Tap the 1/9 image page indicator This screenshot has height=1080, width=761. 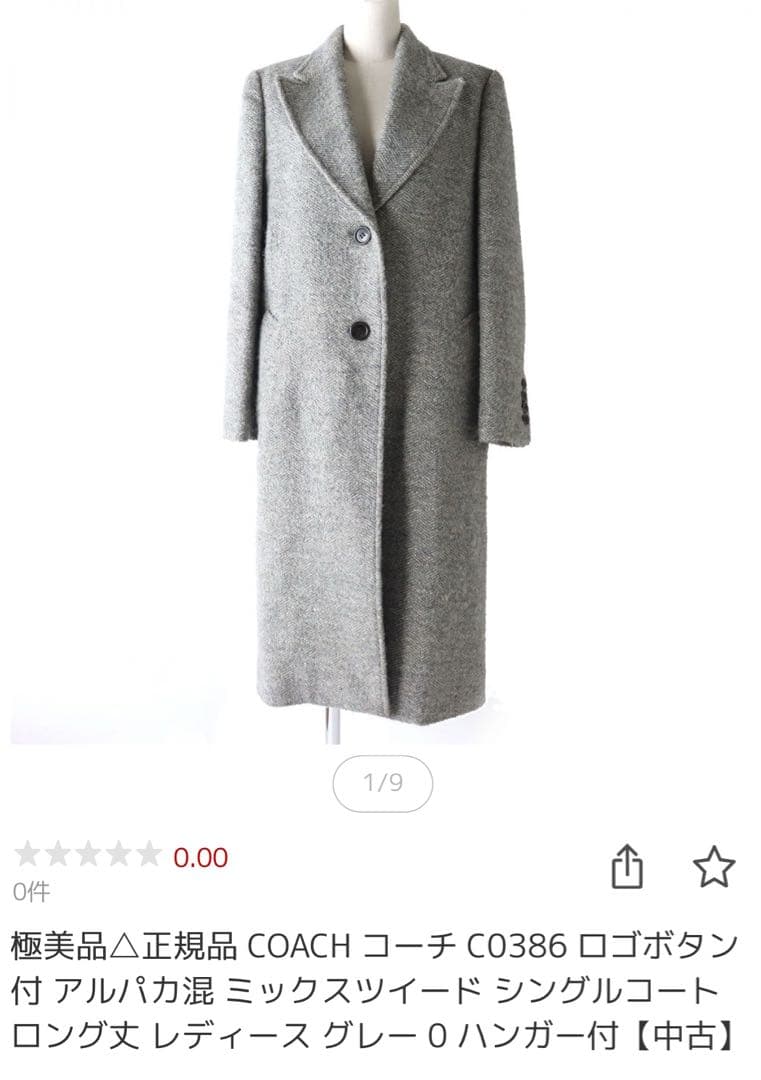pyautogui.click(x=383, y=783)
